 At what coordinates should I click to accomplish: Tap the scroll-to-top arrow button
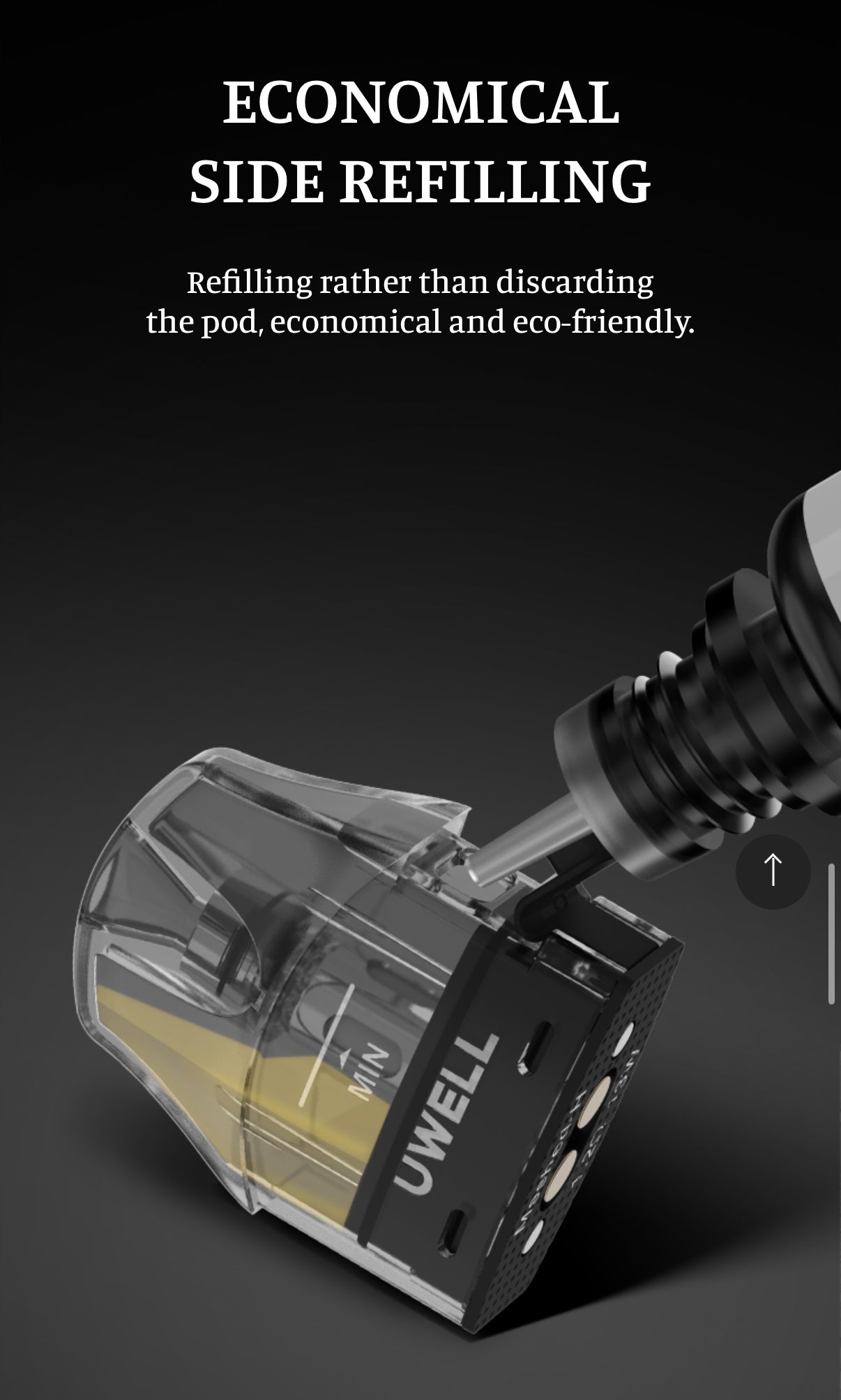(x=773, y=871)
